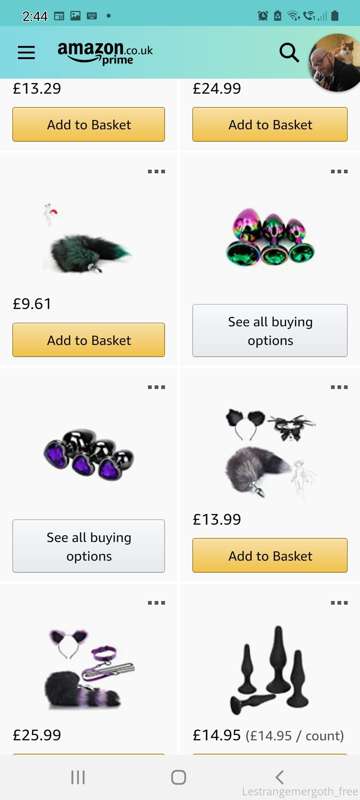
Task: Open the search icon
Action: [289, 53]
